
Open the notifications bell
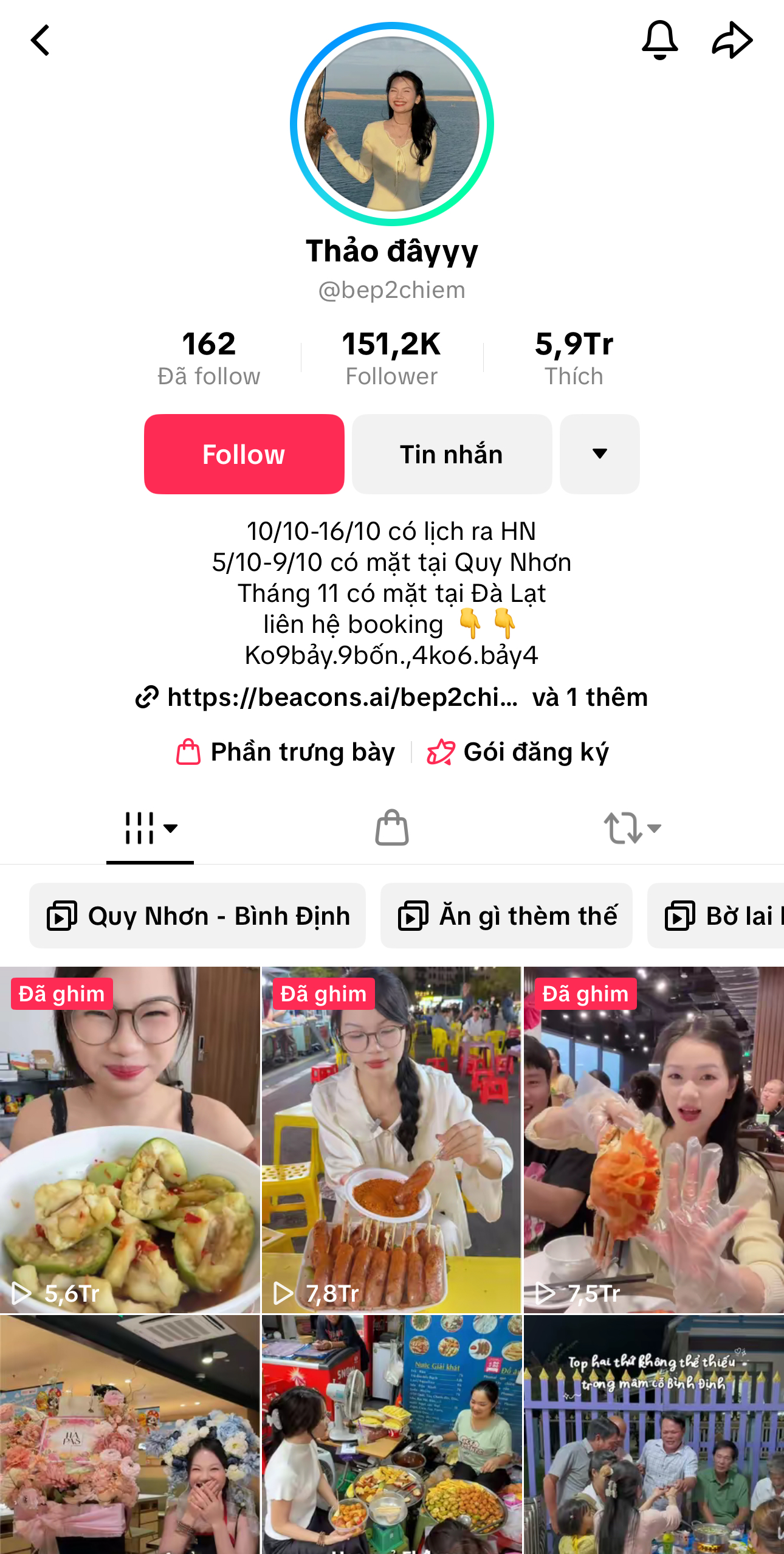[659, 40]
